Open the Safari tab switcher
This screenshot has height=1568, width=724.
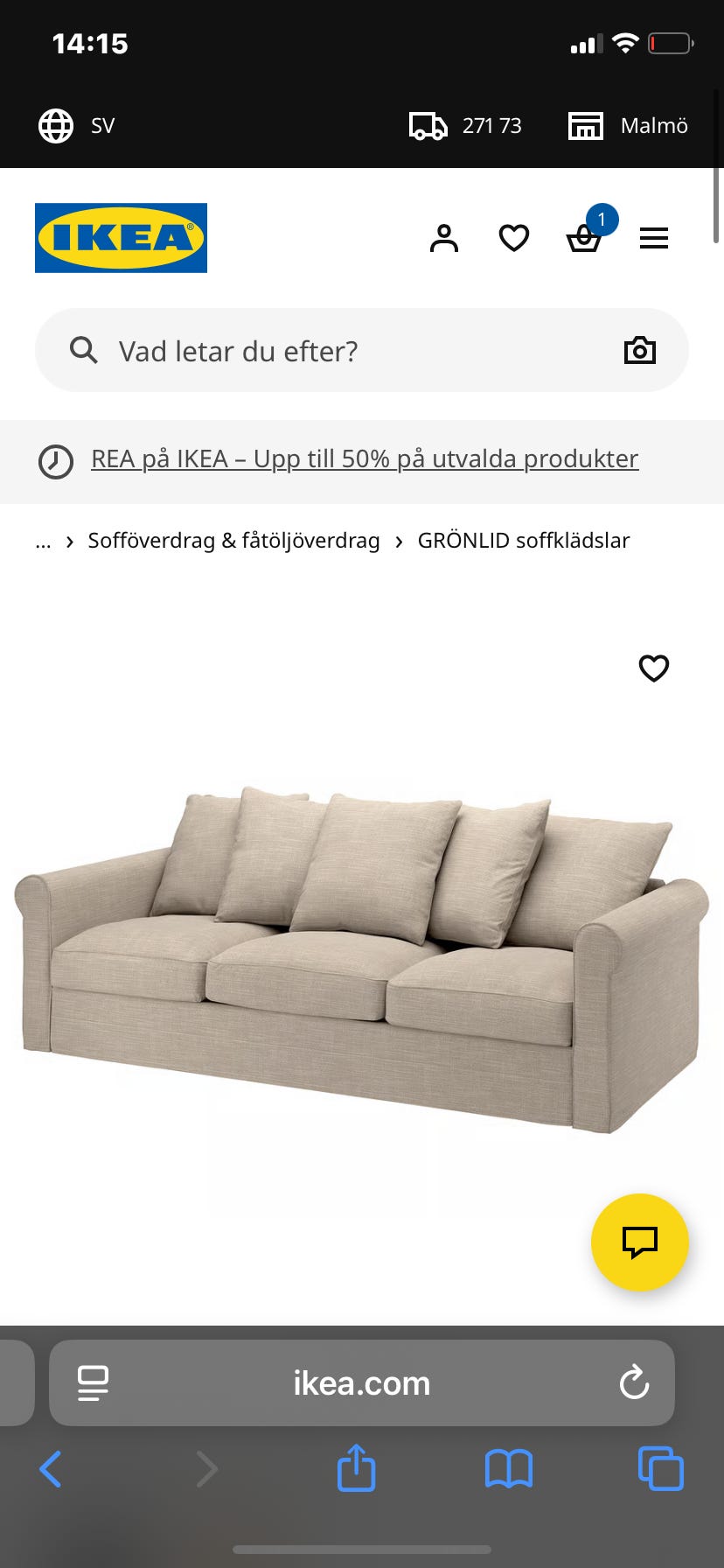pyautogui.click(x=661, y=1468)
